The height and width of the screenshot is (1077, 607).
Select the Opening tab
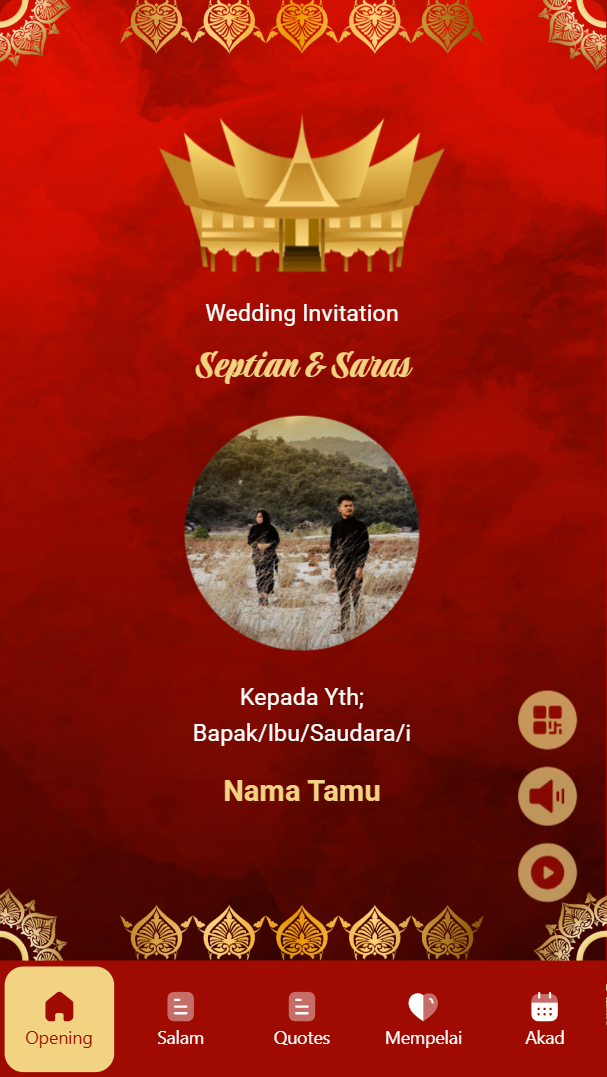[x=59, y=1019]
